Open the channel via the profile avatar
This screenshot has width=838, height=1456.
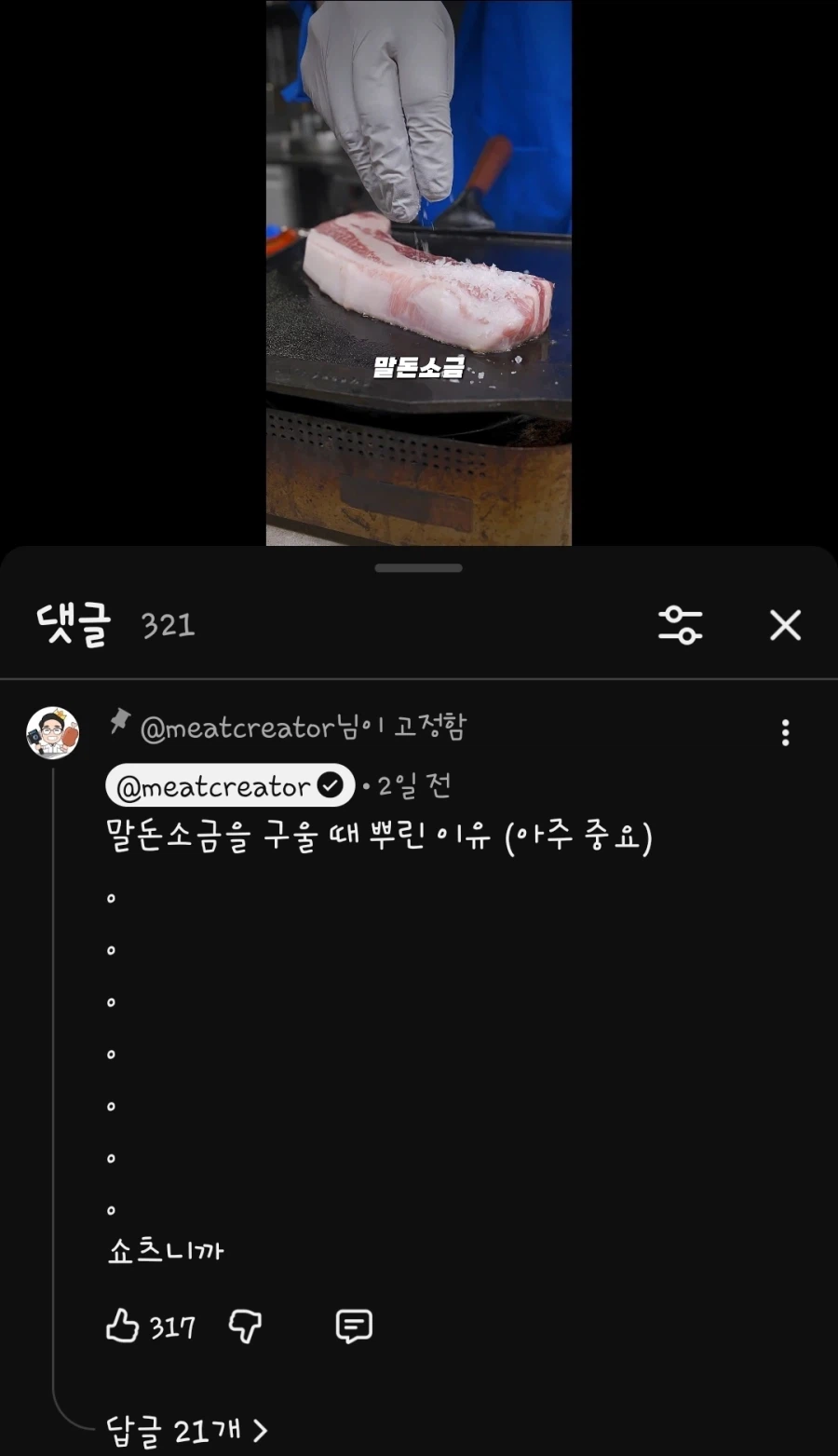coord(53,731)
